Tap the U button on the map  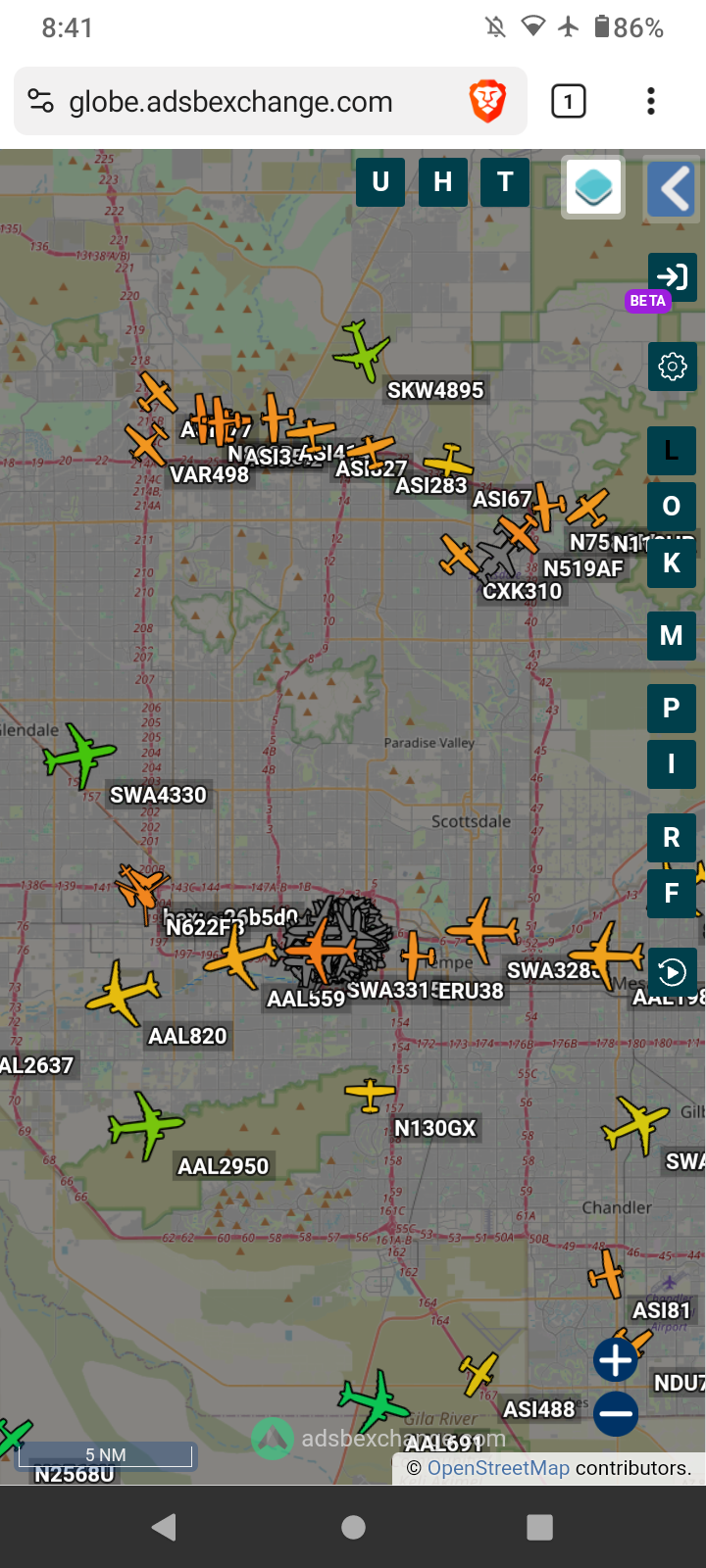pos(380,182)
